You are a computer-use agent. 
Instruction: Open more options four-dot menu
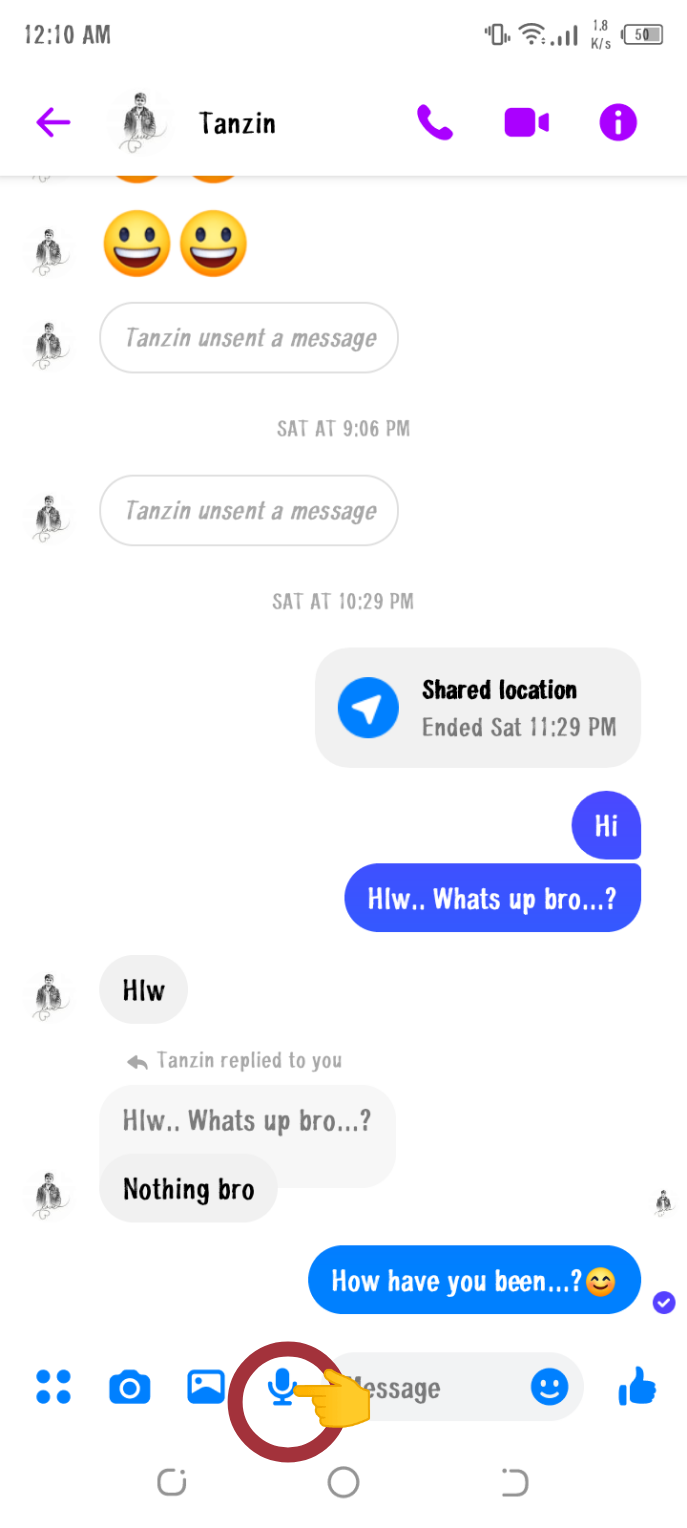53,1387
